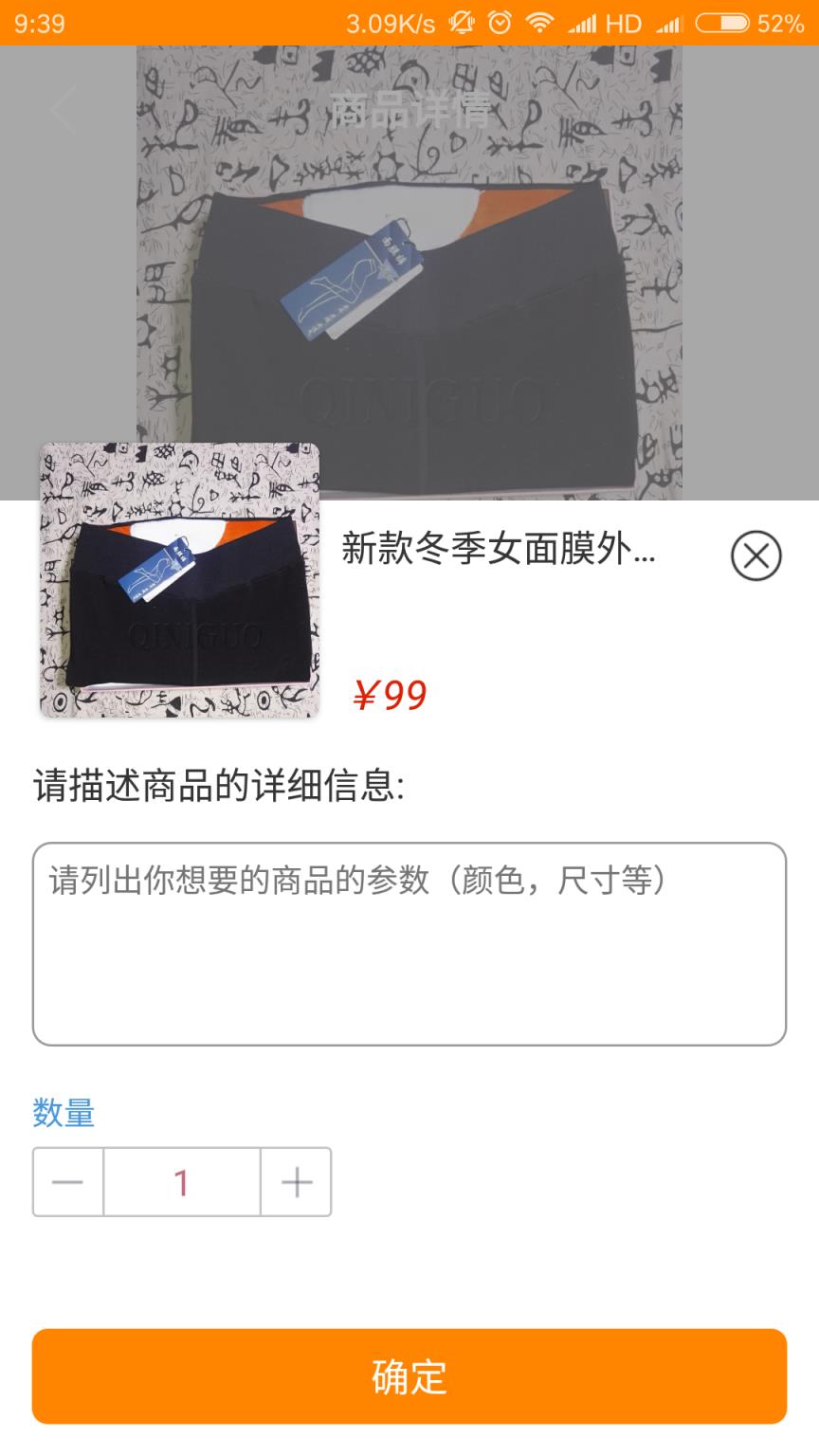
Task: Open the product thumbnail image
Action: 180,581
